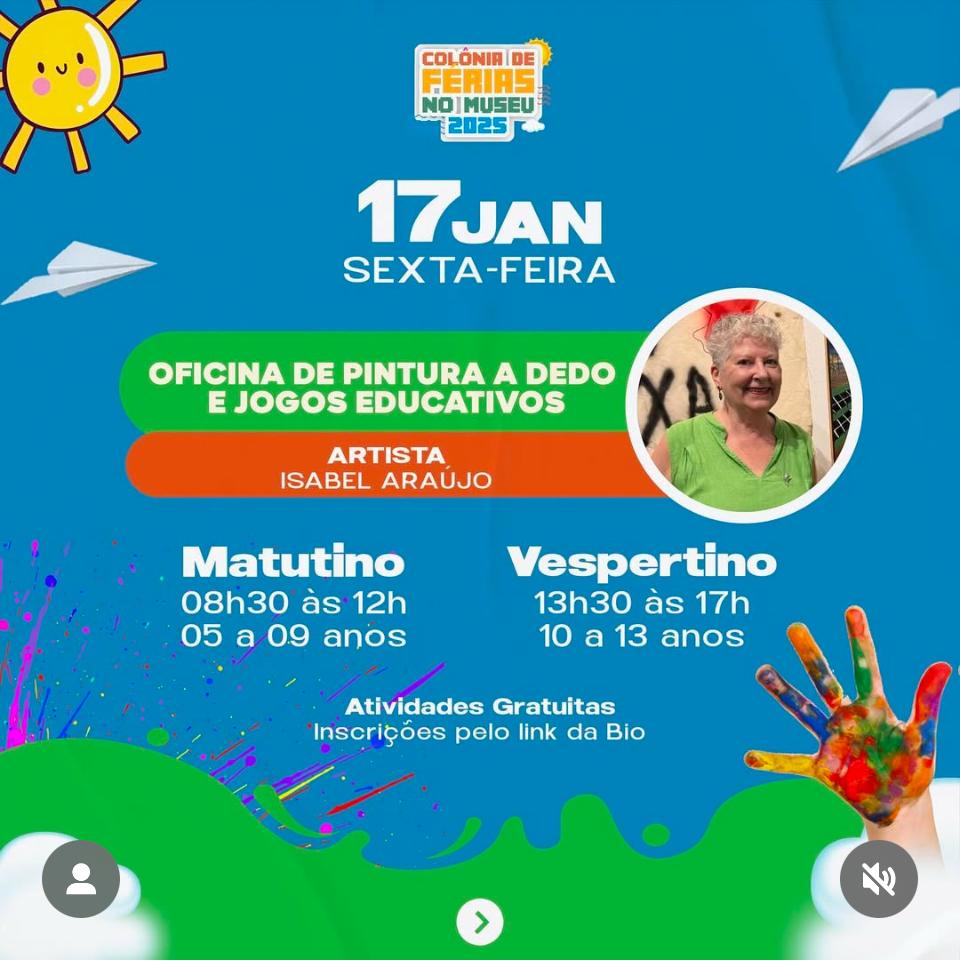Image resolution: width=960 pixels, height=962 pixels.
Task: Show tagged accounts on this post
Action: (x=81, y=879)
